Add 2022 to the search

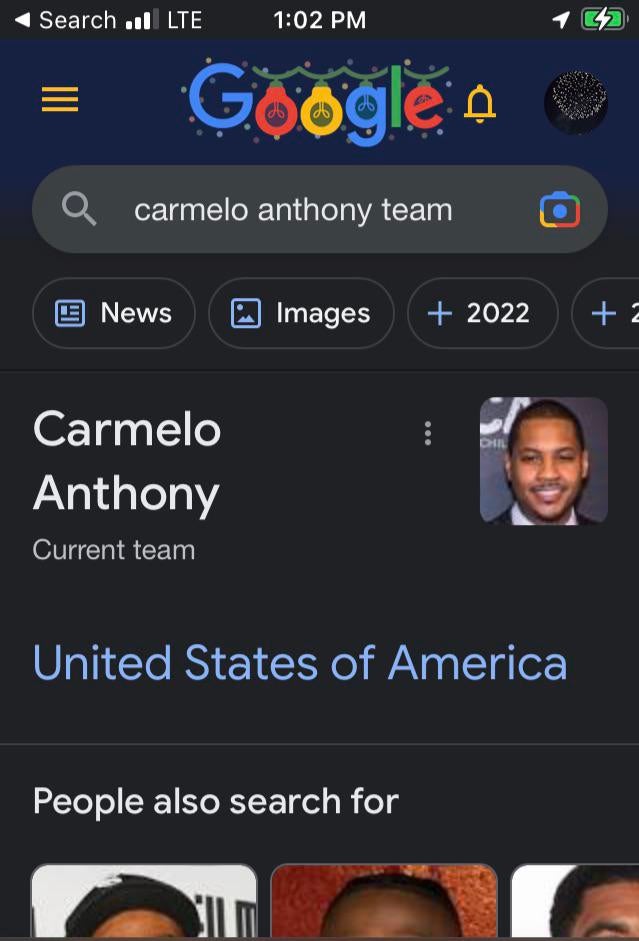[x=482, y=313]
